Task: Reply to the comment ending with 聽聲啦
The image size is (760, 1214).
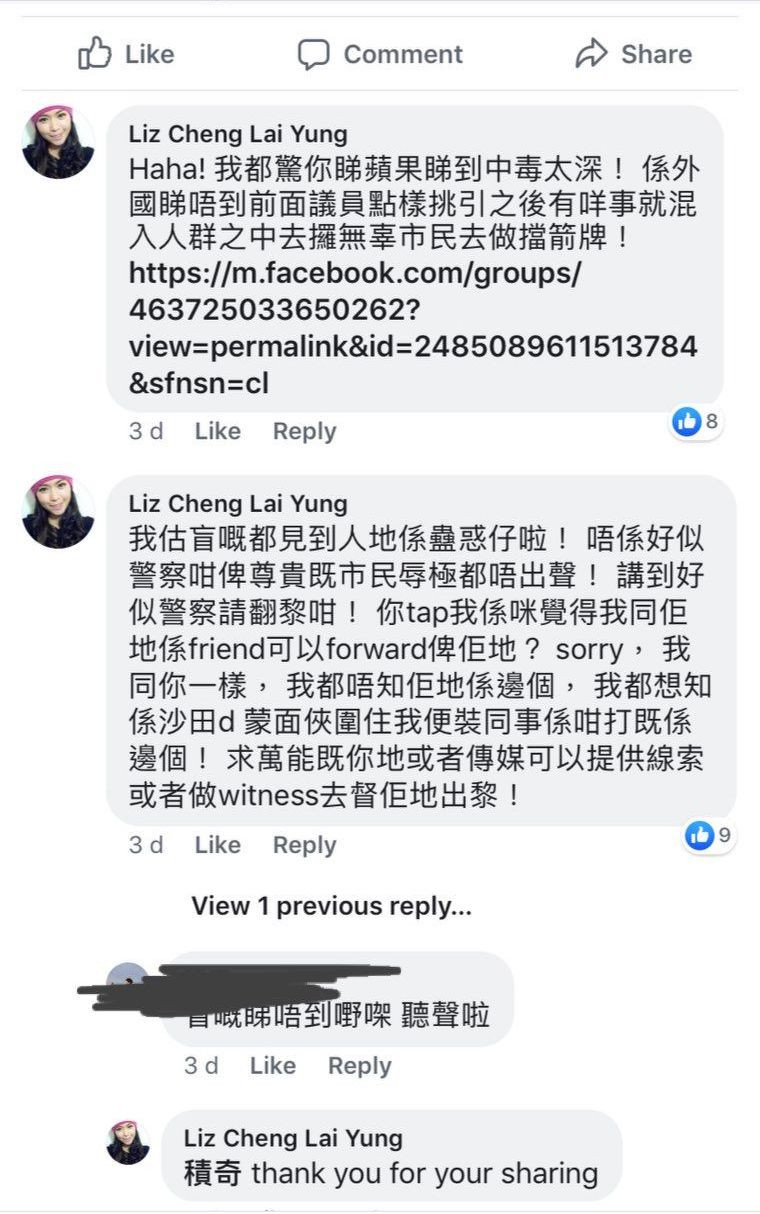Action: 359,1066
